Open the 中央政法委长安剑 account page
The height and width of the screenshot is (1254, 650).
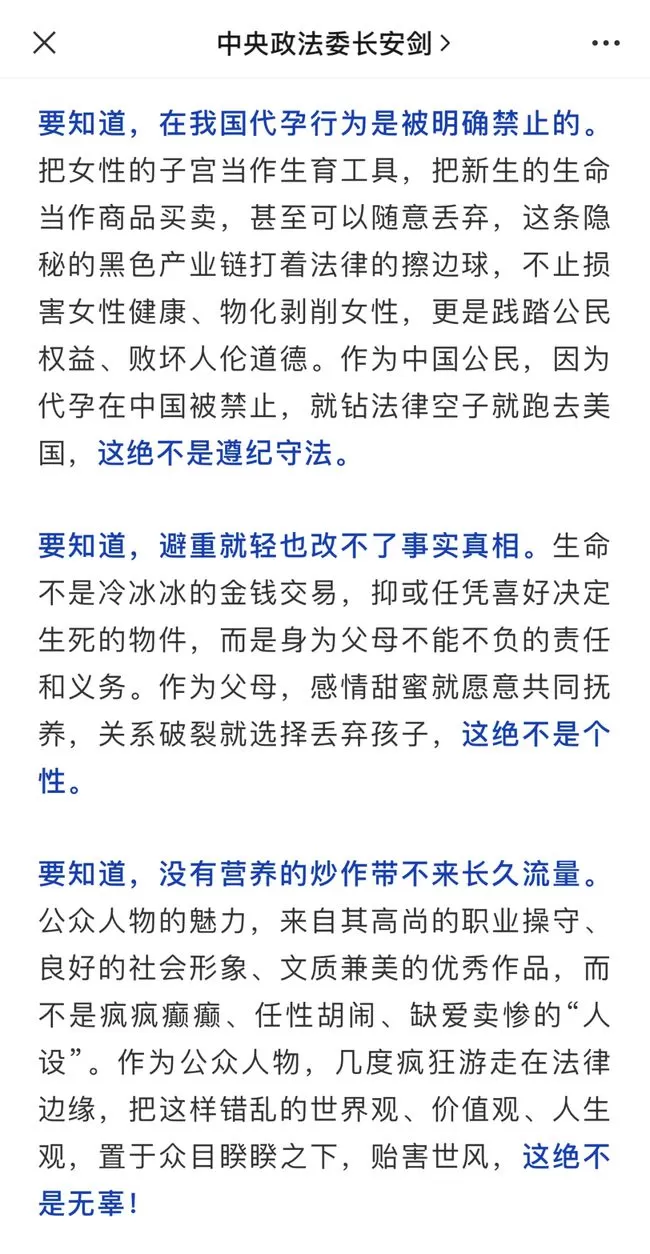coord(333,43)
